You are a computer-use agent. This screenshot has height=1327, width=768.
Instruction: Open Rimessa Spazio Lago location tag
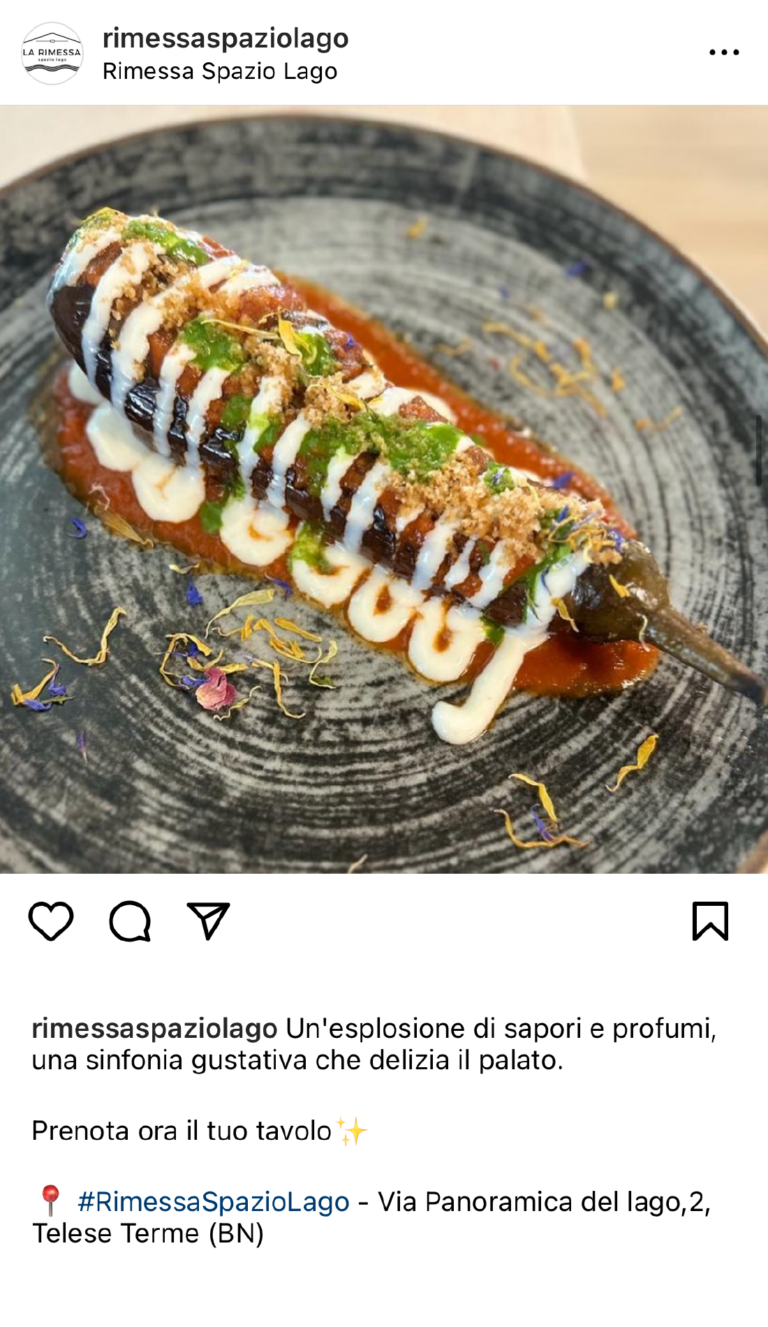pos(220,72)
